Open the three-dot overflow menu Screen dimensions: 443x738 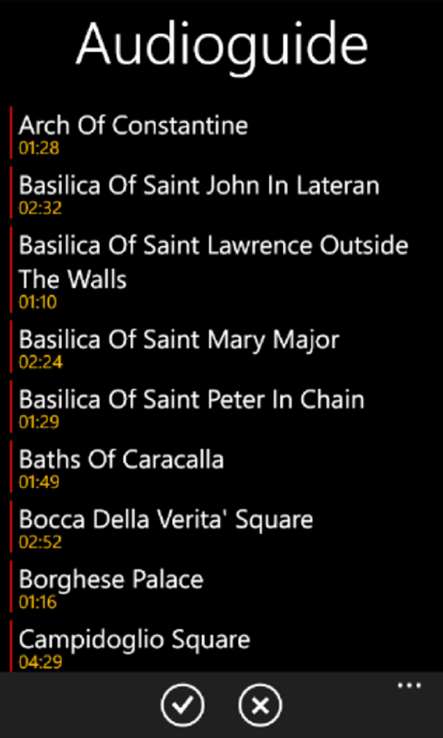pos(409,685)
